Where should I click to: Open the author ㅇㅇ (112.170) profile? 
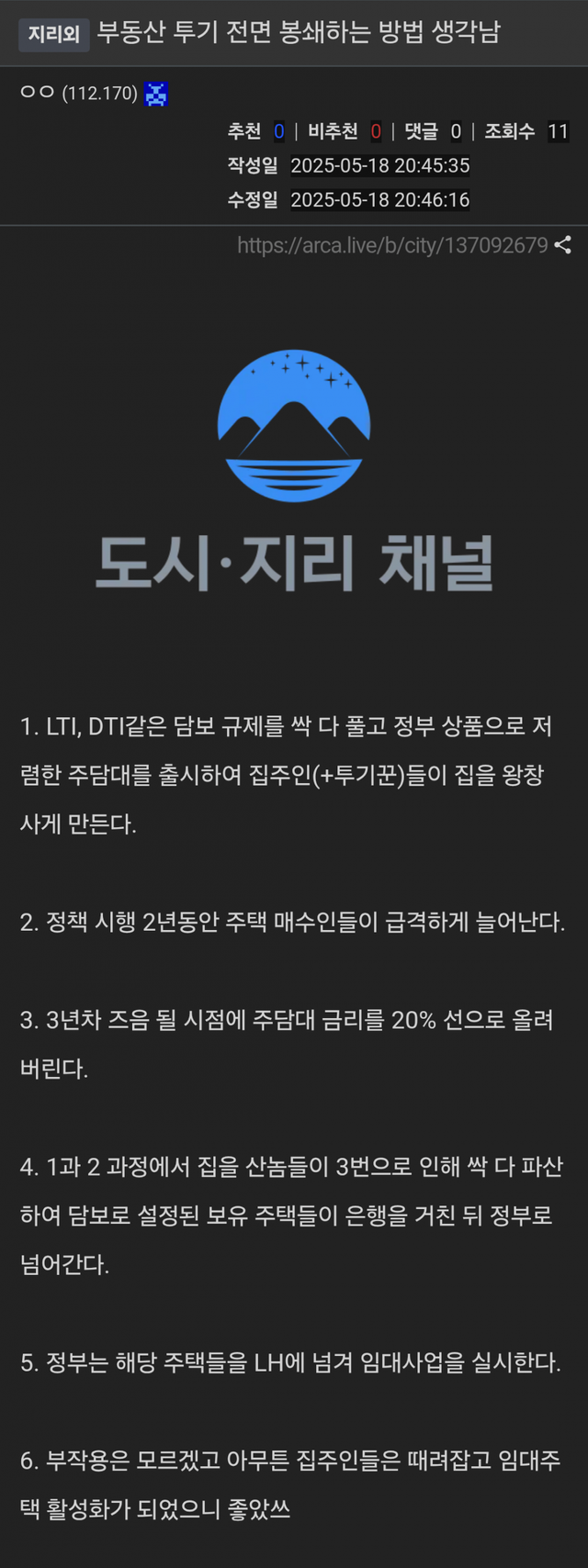coord(79,93)
